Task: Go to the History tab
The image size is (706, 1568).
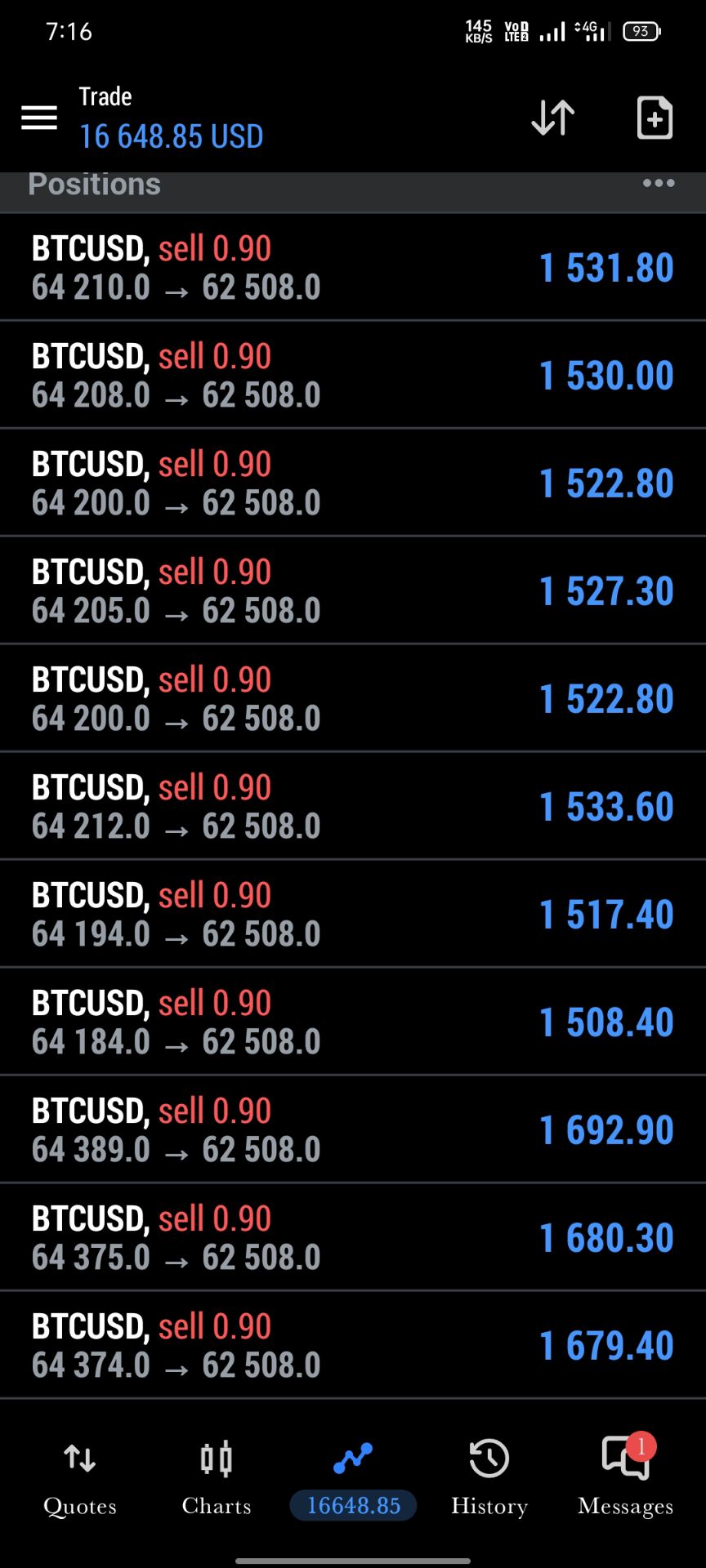Action: pyautogui.click(x=489, y=1477)
